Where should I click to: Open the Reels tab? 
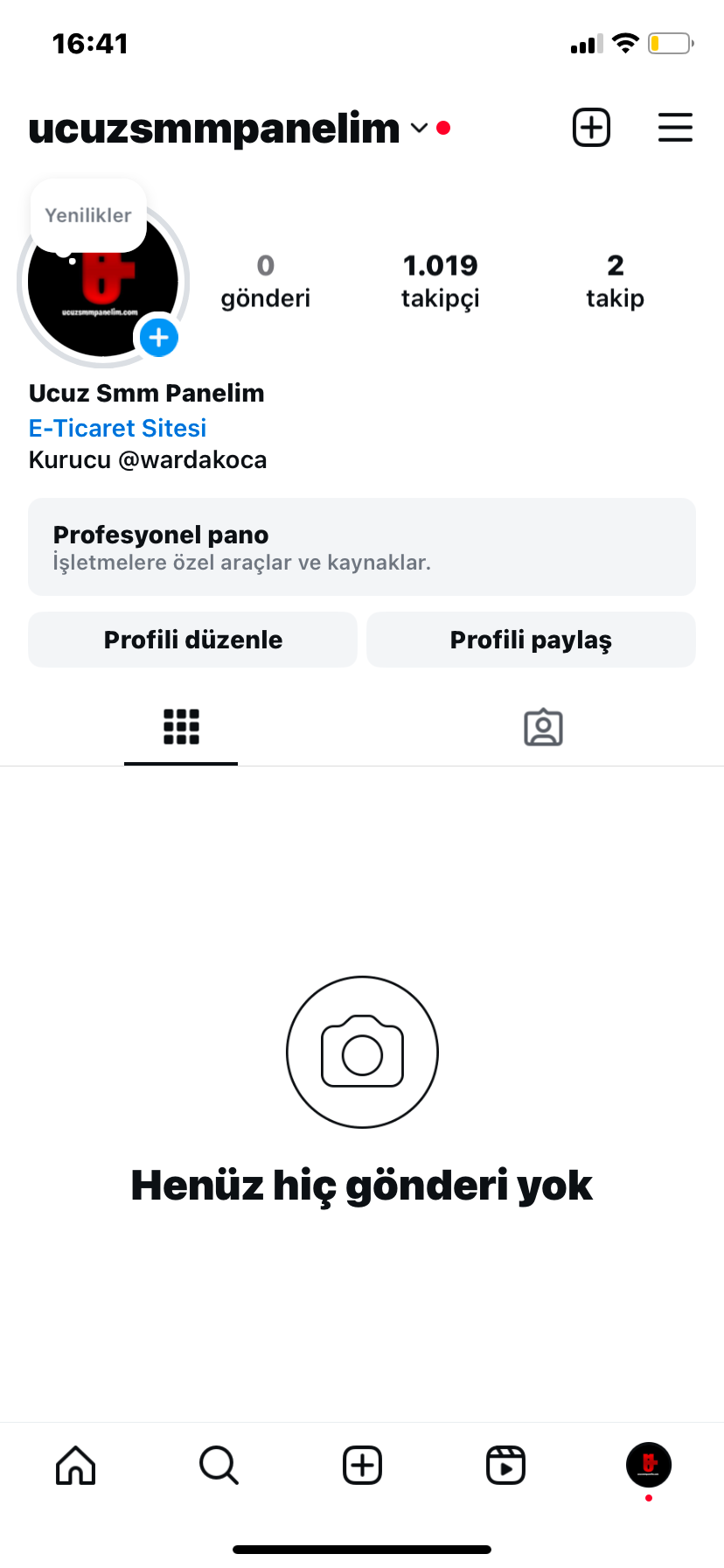tap(505, 1465)
